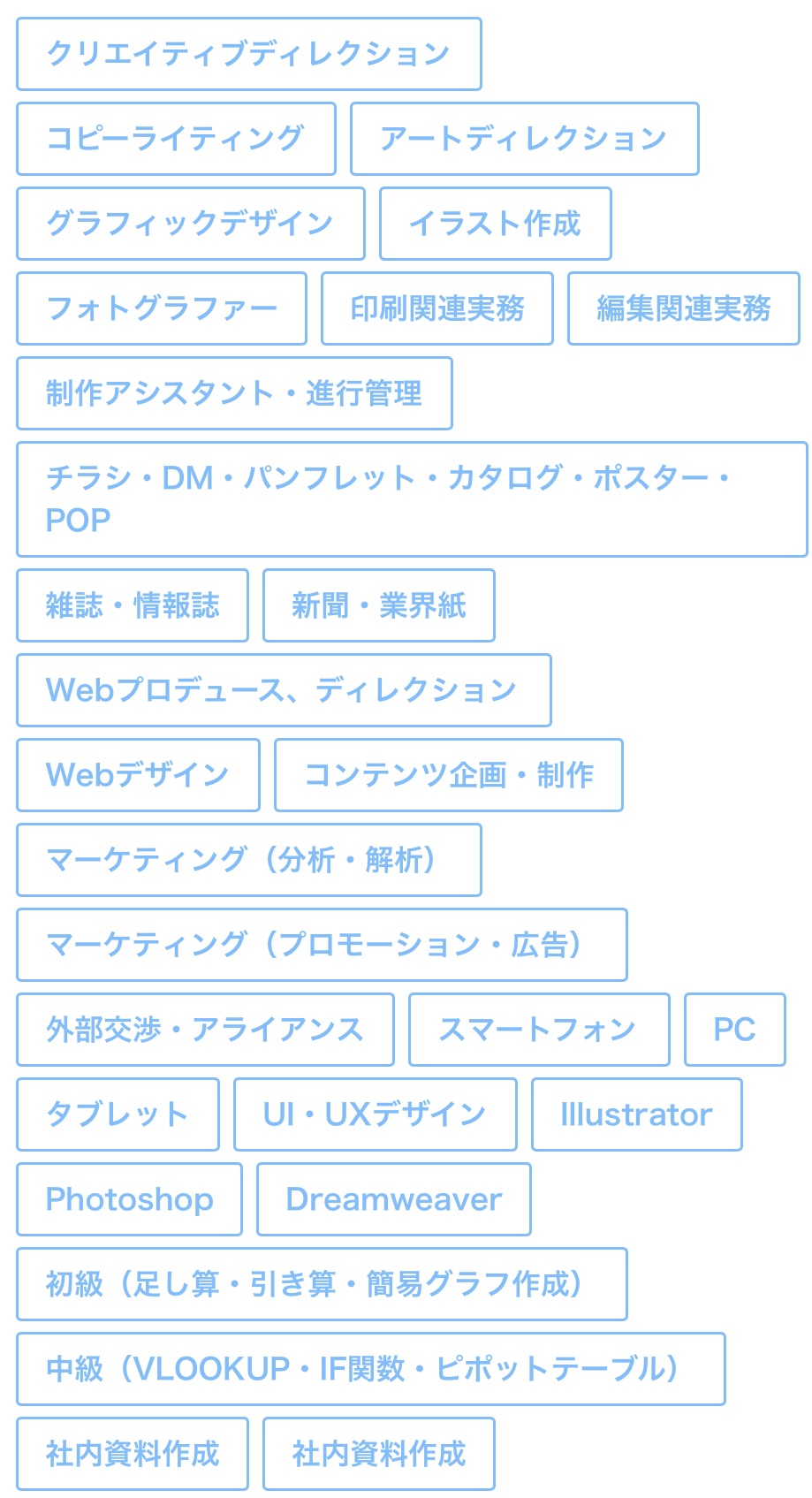The height and width of the screenshot is (1498, 812).
Task: Choose the 新聞・業界紙 chip
Action: 378,605
